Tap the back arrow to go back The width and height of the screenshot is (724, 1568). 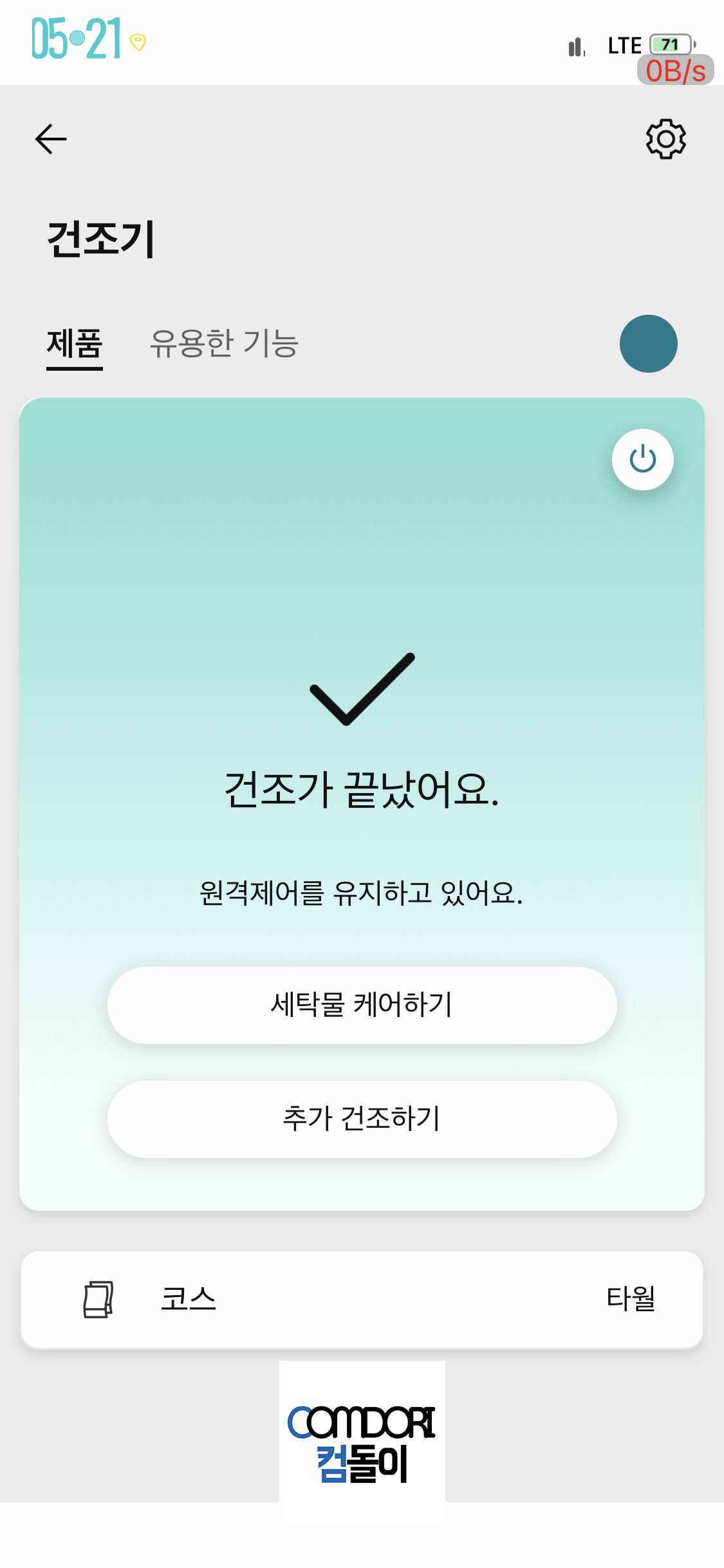point(50,139)
